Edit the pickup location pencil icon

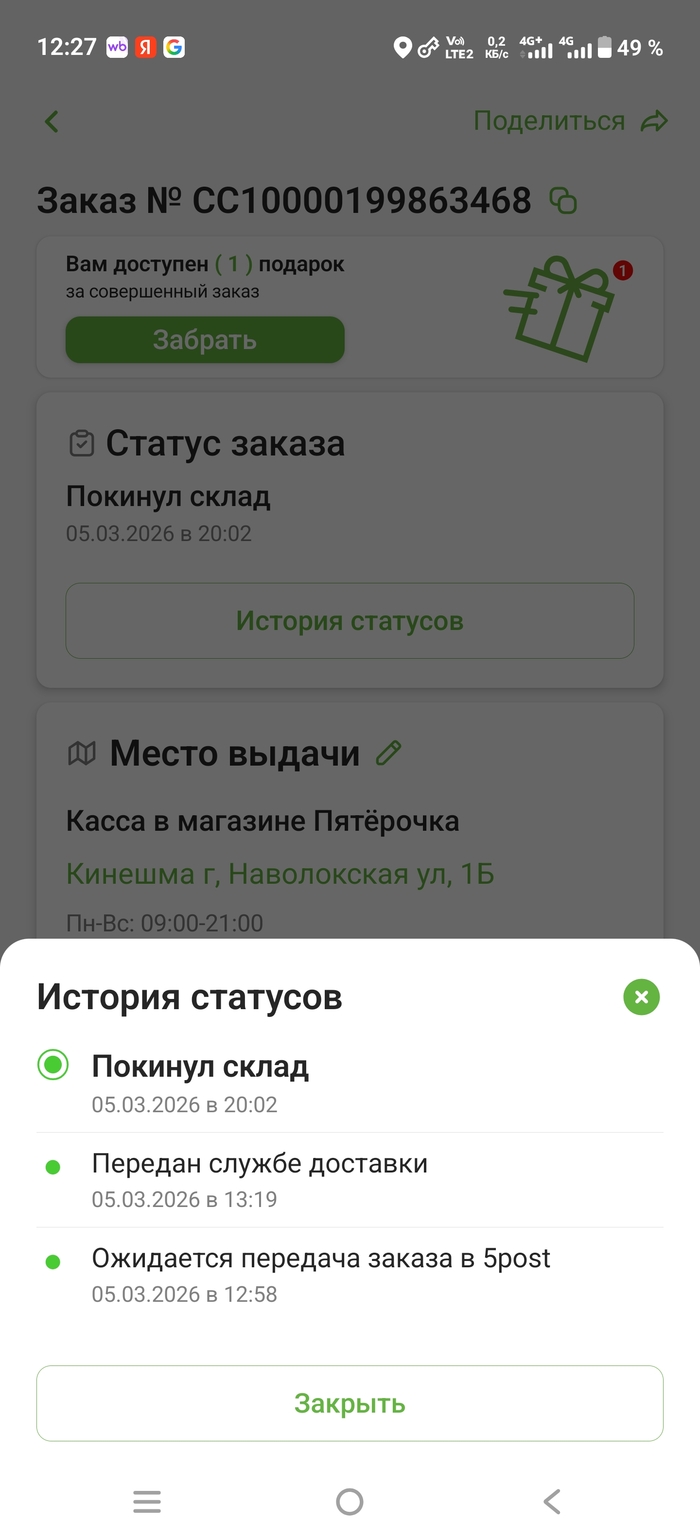pyautogui.click(x=388, y=753)
